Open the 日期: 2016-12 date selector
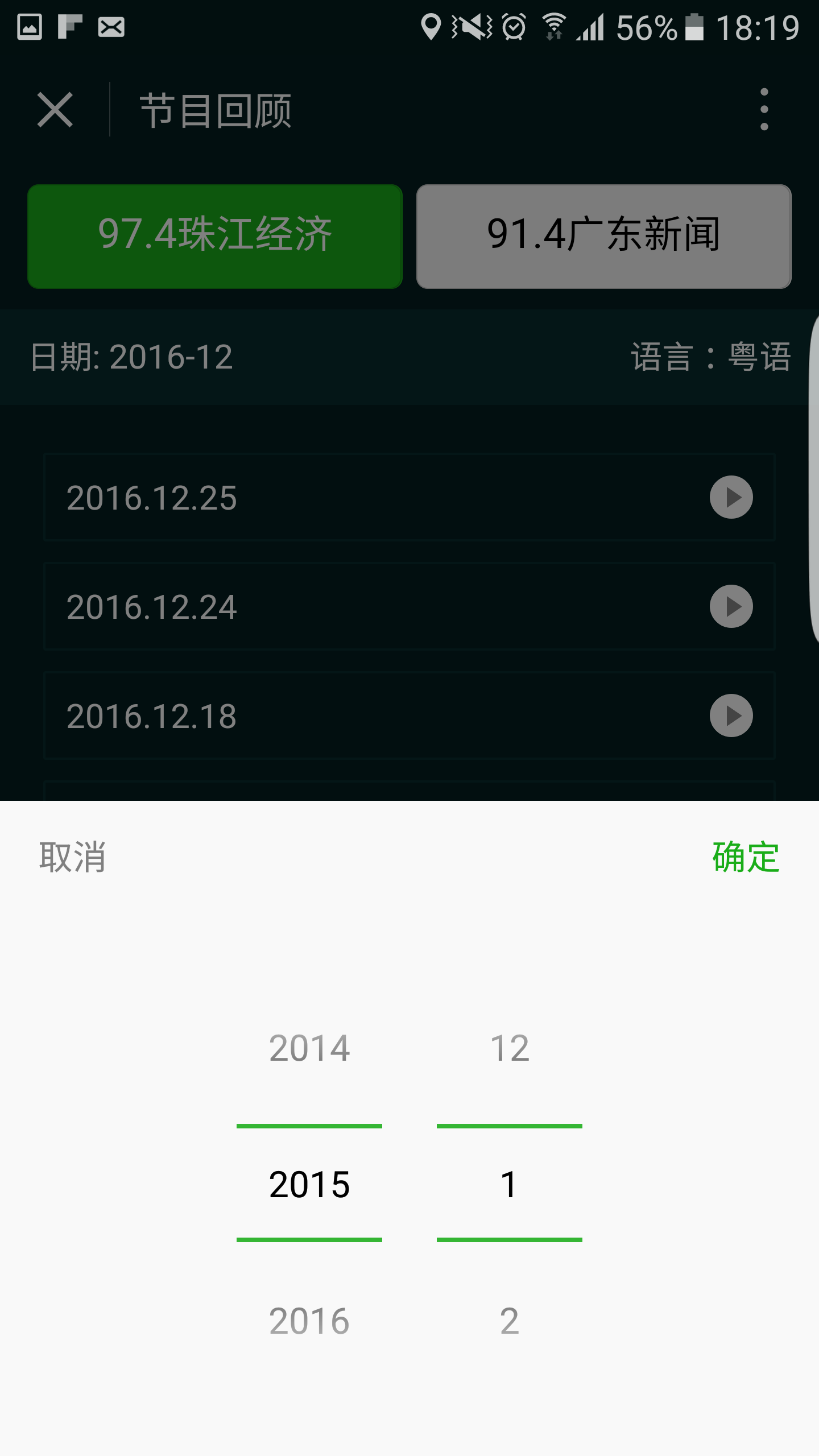Image resolution: width=819 pixels, height=1456 pixels. (132, 357)
